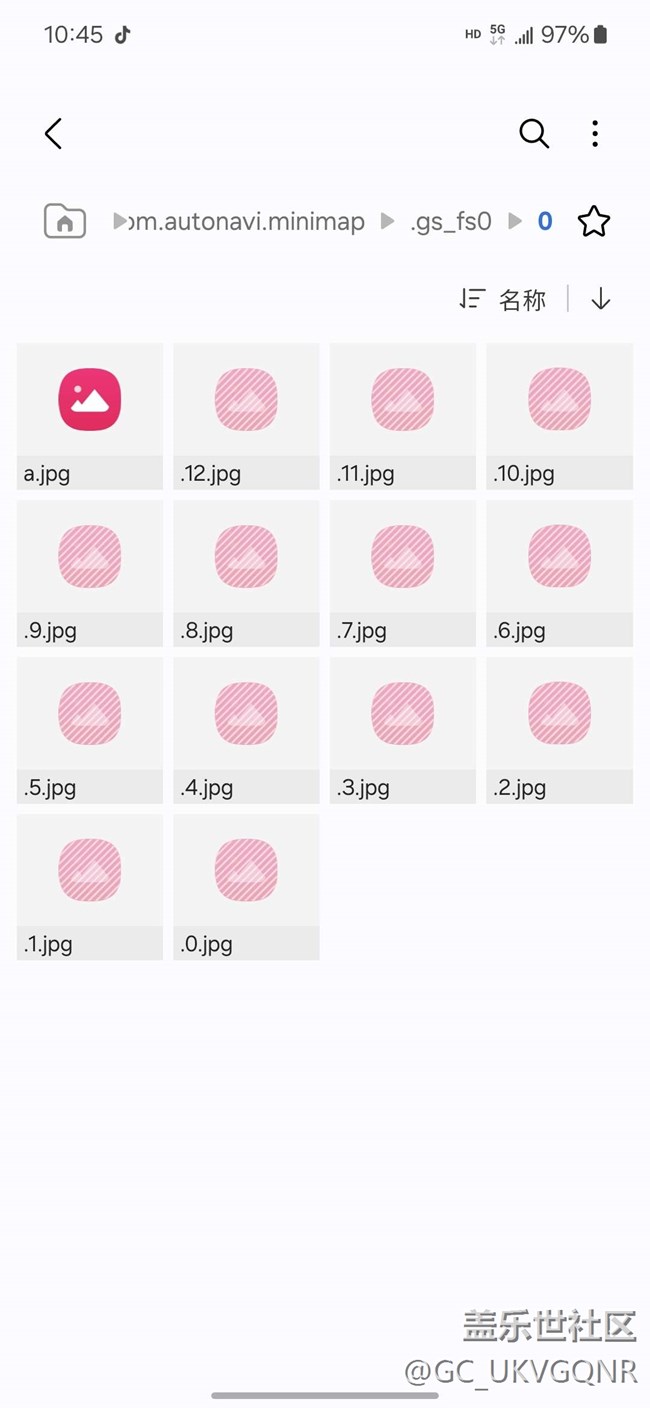
Task: Jump to the home storage folder
Action: pyautogui.click(x=64, y=221)
